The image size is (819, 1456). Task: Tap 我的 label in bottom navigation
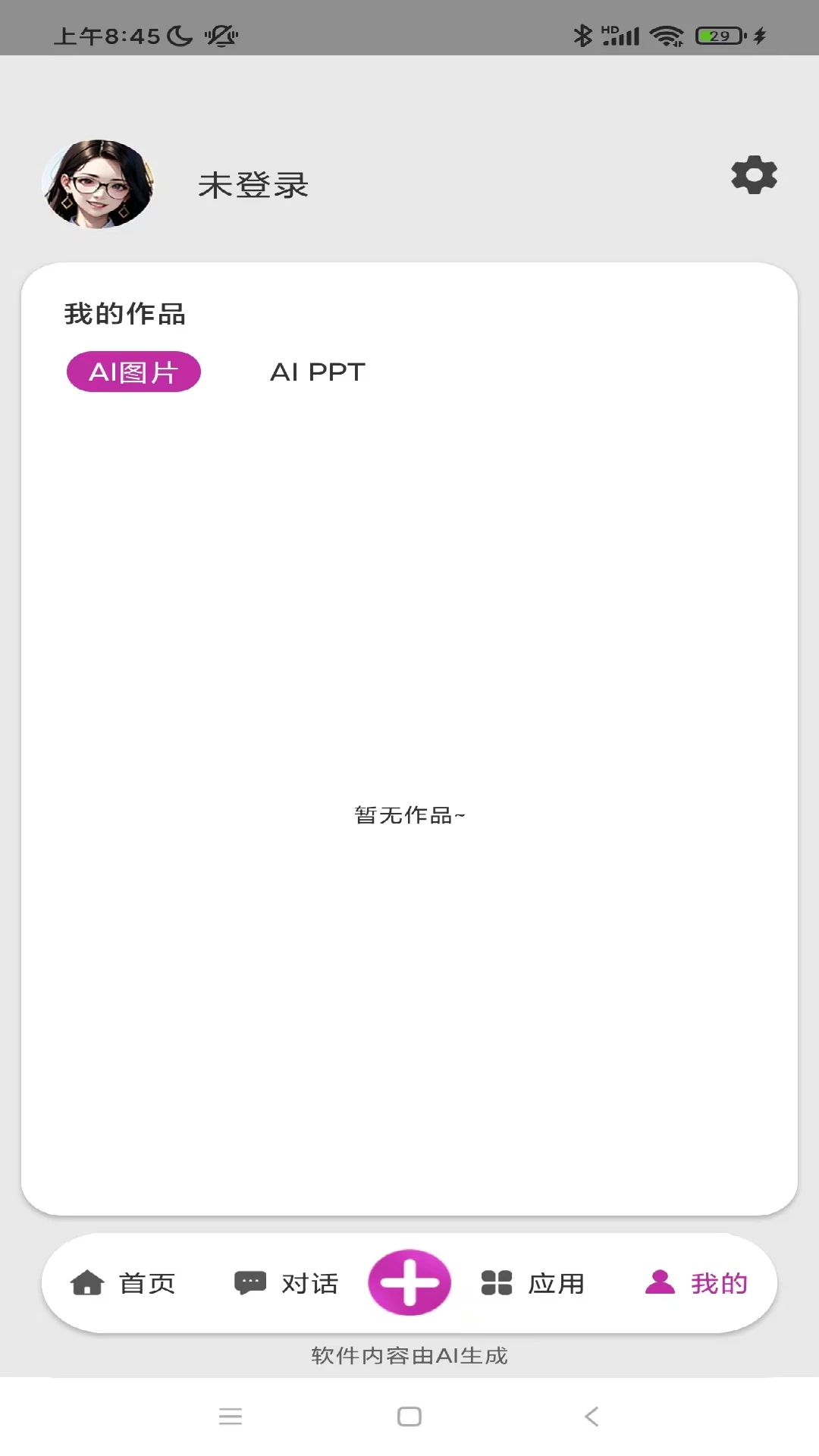pos(718,1282)
